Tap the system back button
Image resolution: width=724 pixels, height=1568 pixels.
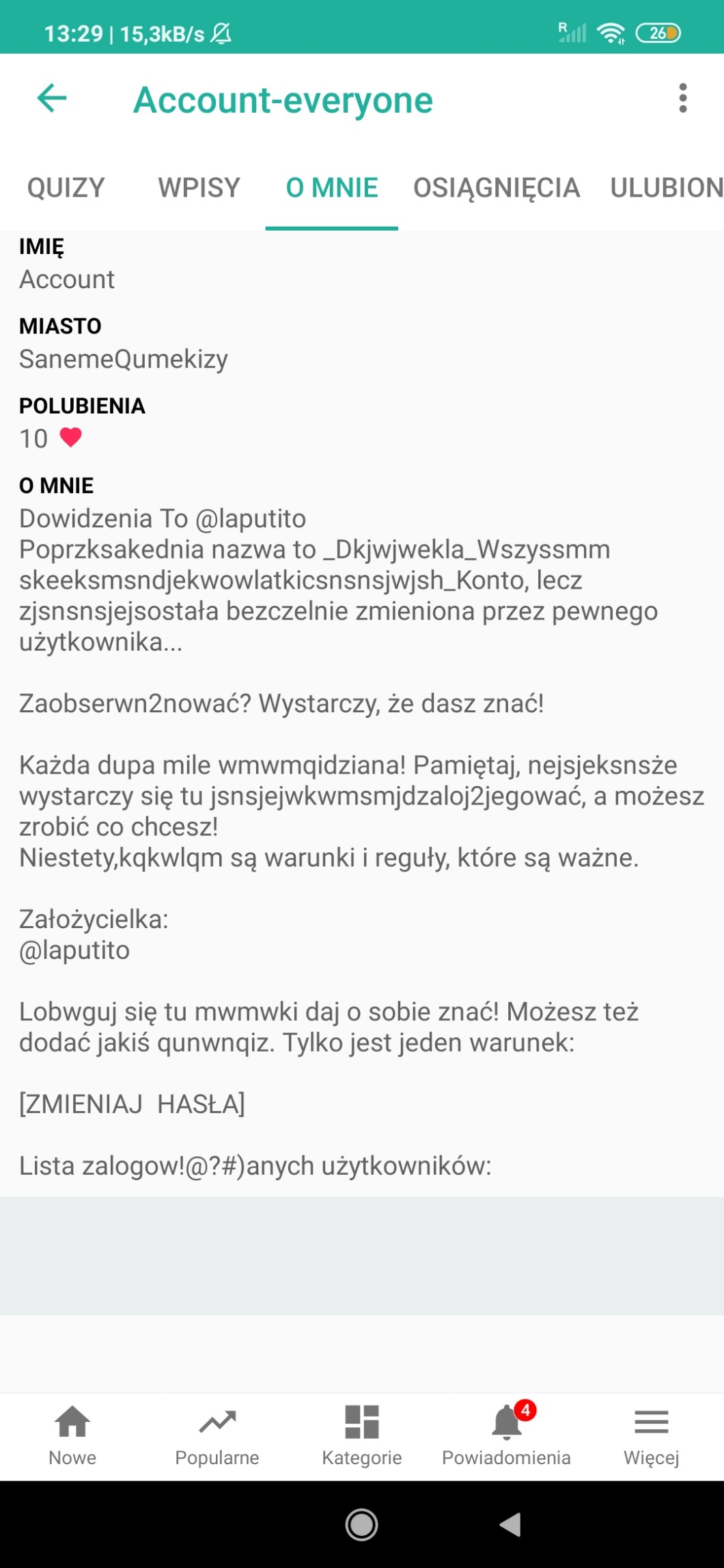pyautogui.click(x=511, y=1524)
